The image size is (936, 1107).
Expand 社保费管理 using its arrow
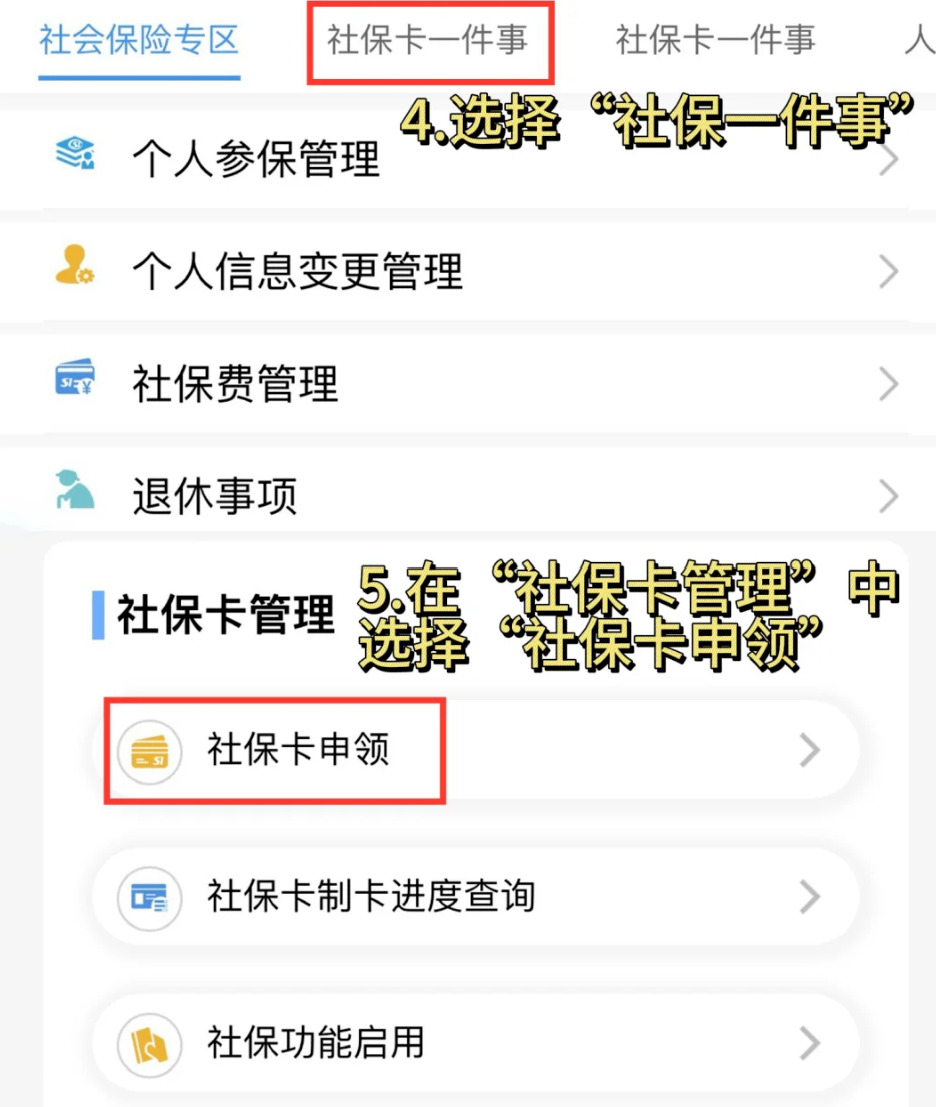point(889,383)
